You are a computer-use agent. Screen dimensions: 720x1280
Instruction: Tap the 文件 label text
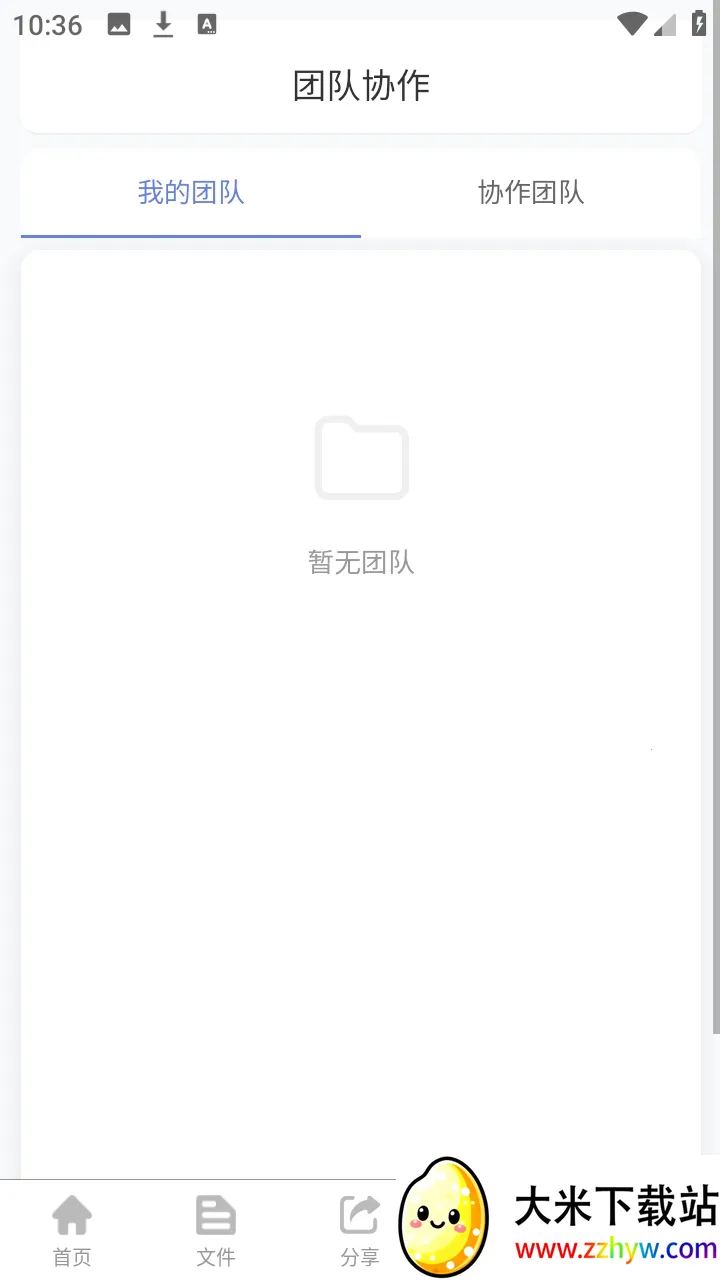[214, 1257]
